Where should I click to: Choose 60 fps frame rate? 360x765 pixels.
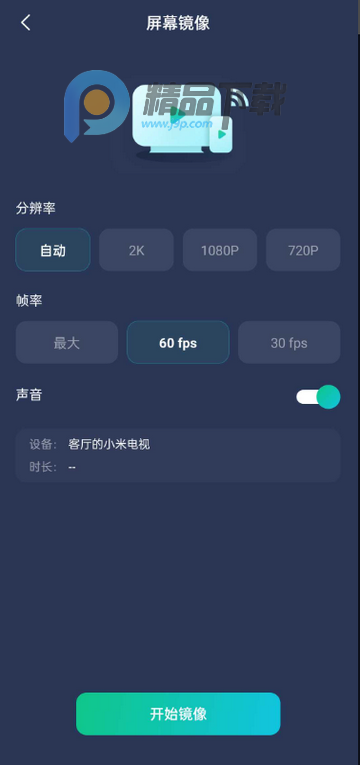coord(178,342)
